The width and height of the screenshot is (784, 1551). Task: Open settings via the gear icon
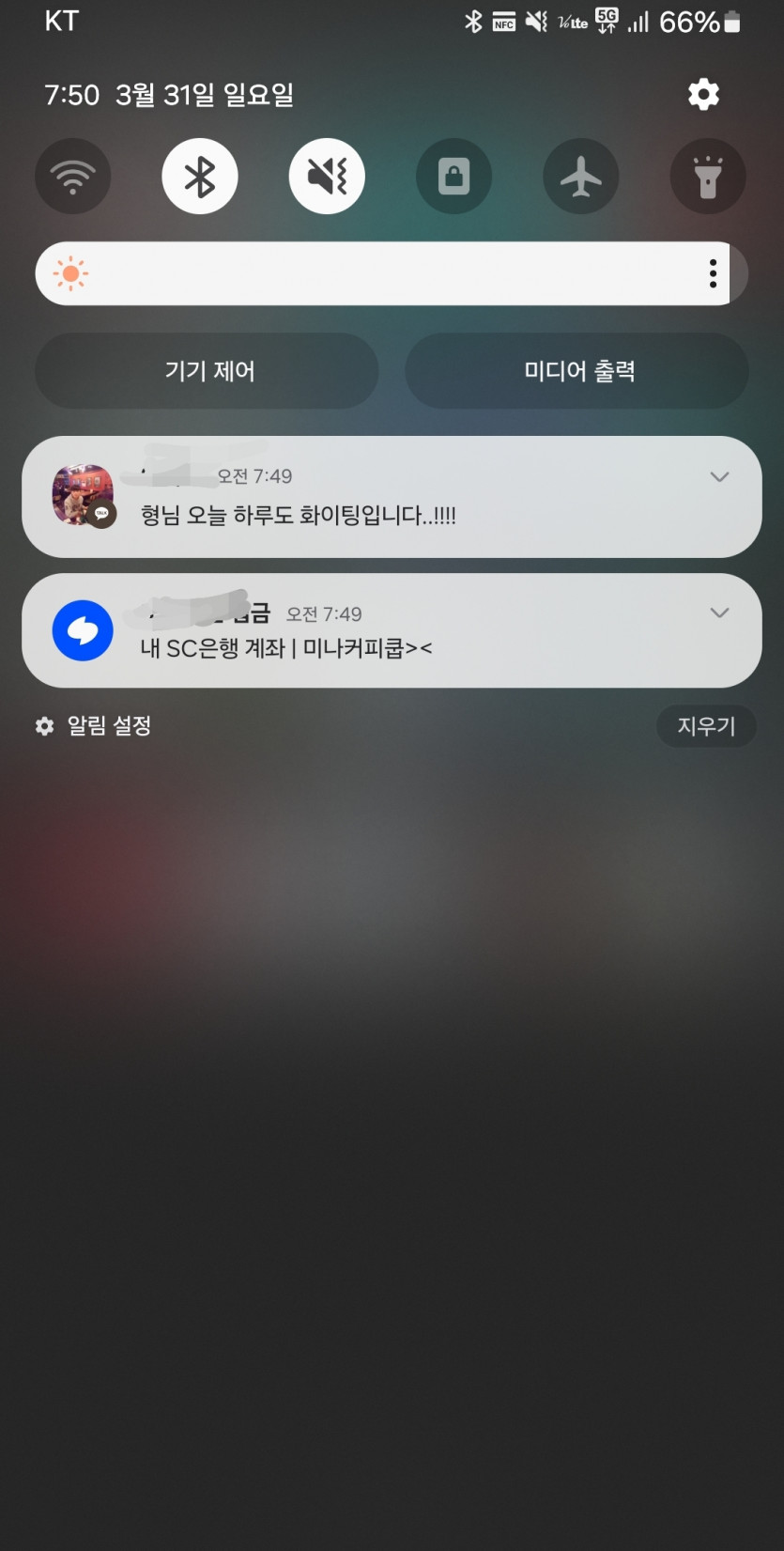click(x=703, y=94)
